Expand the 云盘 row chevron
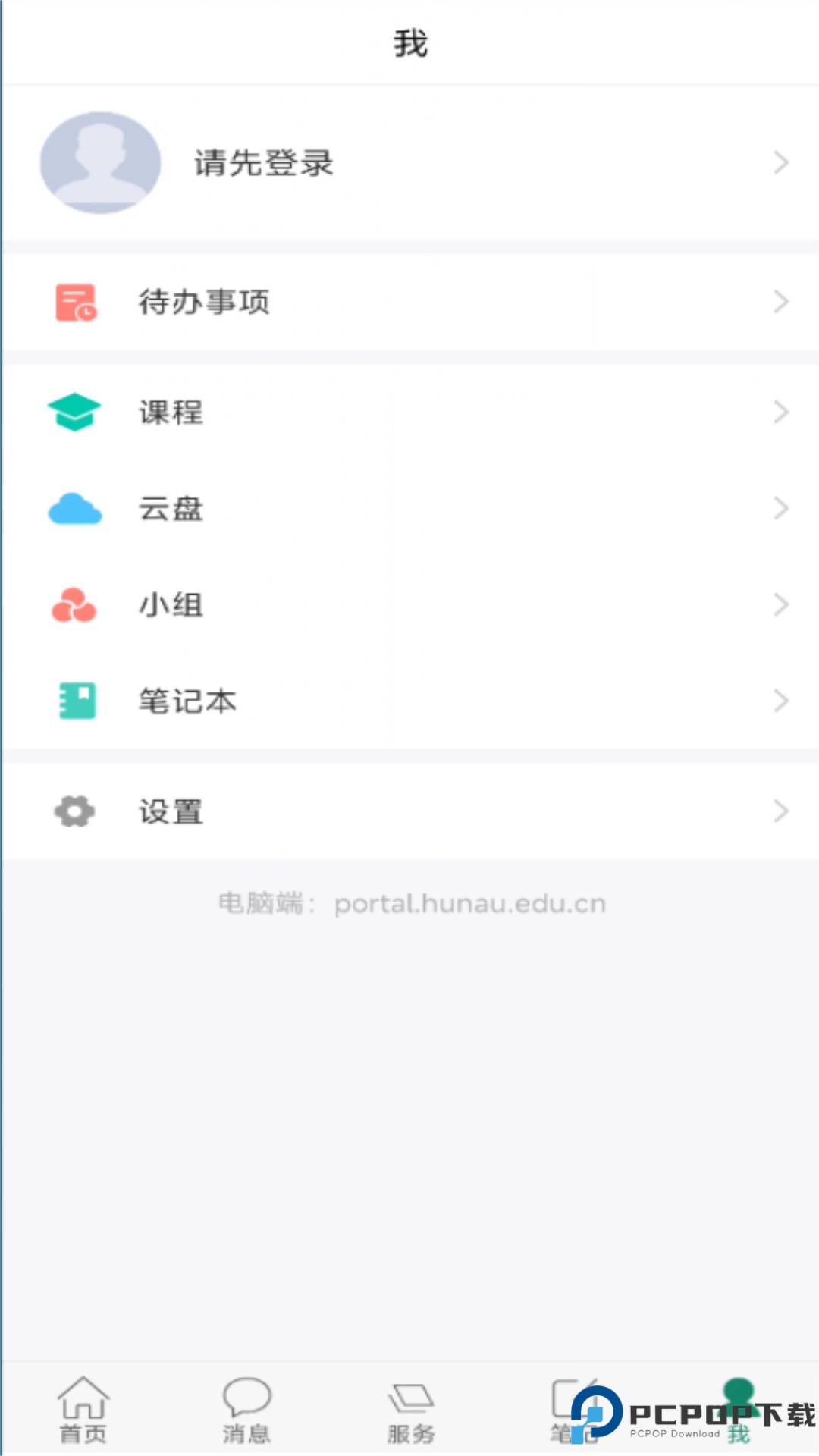The width and height of the screenshot is (819, 1456). tap(782, 508)
